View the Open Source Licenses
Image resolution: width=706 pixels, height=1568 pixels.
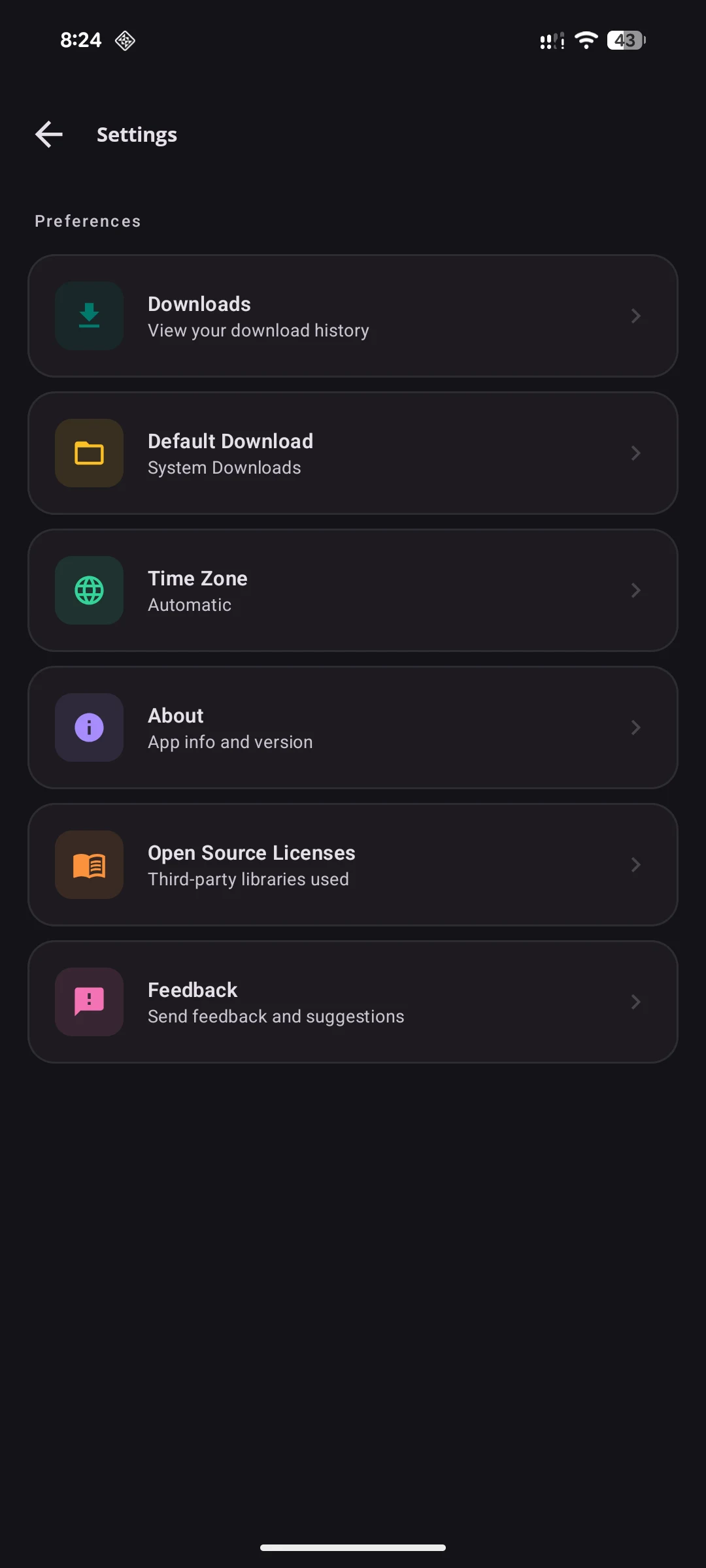pos(353,865)
